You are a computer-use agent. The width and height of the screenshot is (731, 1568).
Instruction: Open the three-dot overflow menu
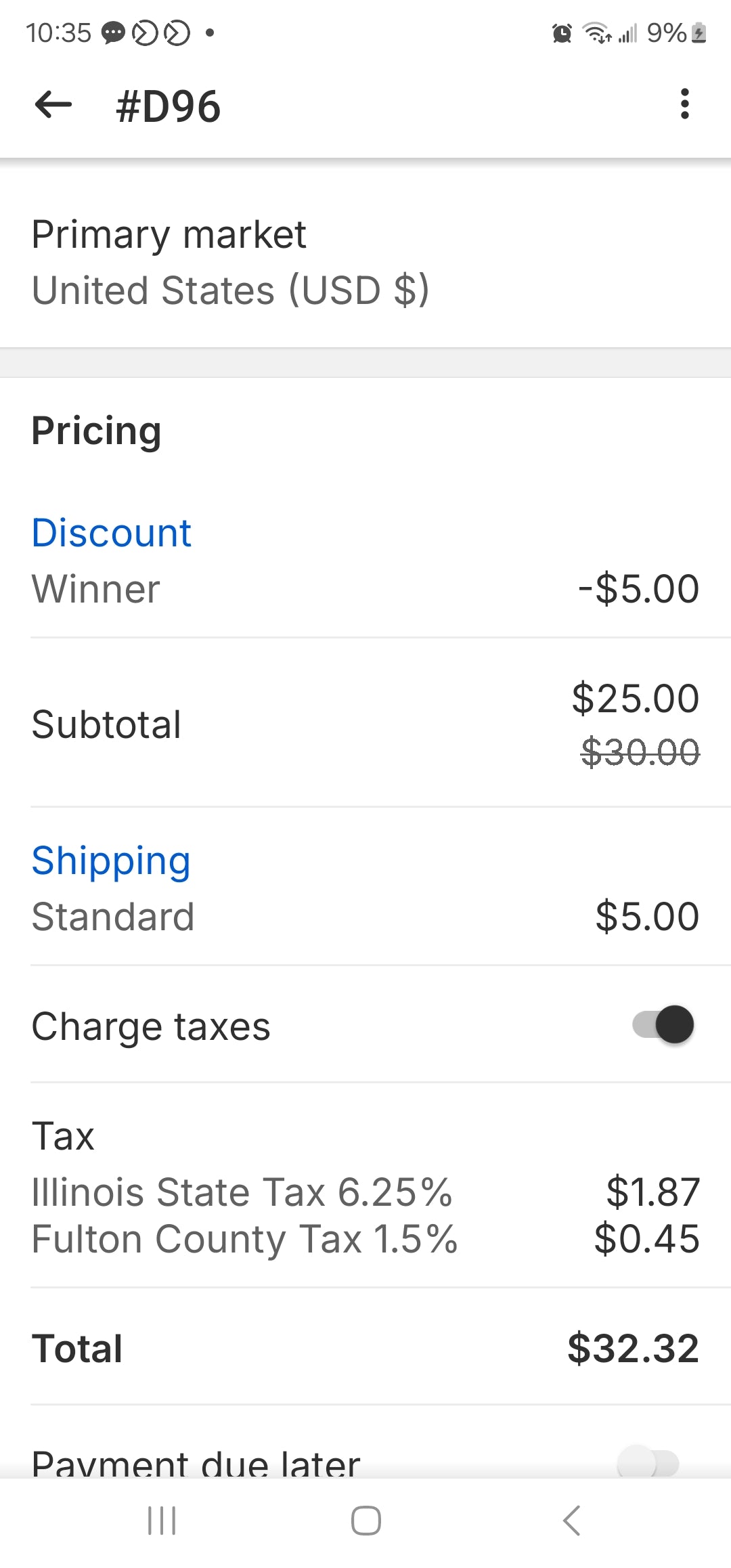[x=685, y=104]
